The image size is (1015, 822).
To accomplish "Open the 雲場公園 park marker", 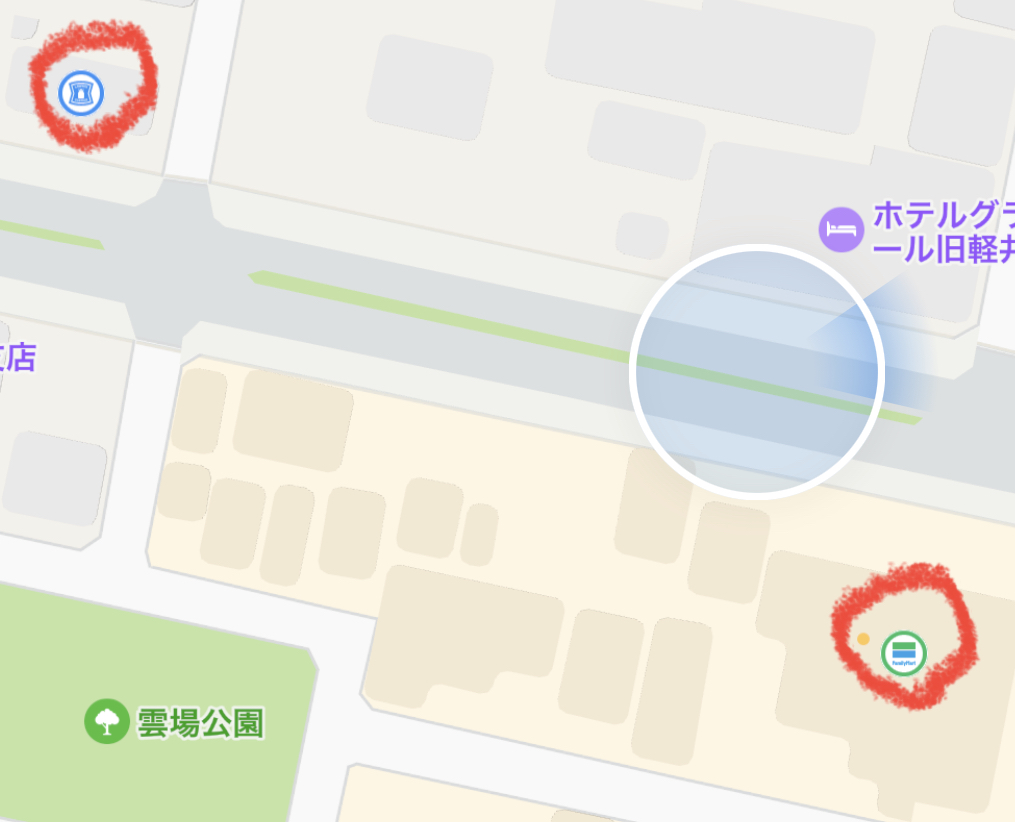I will coord(107,722).
